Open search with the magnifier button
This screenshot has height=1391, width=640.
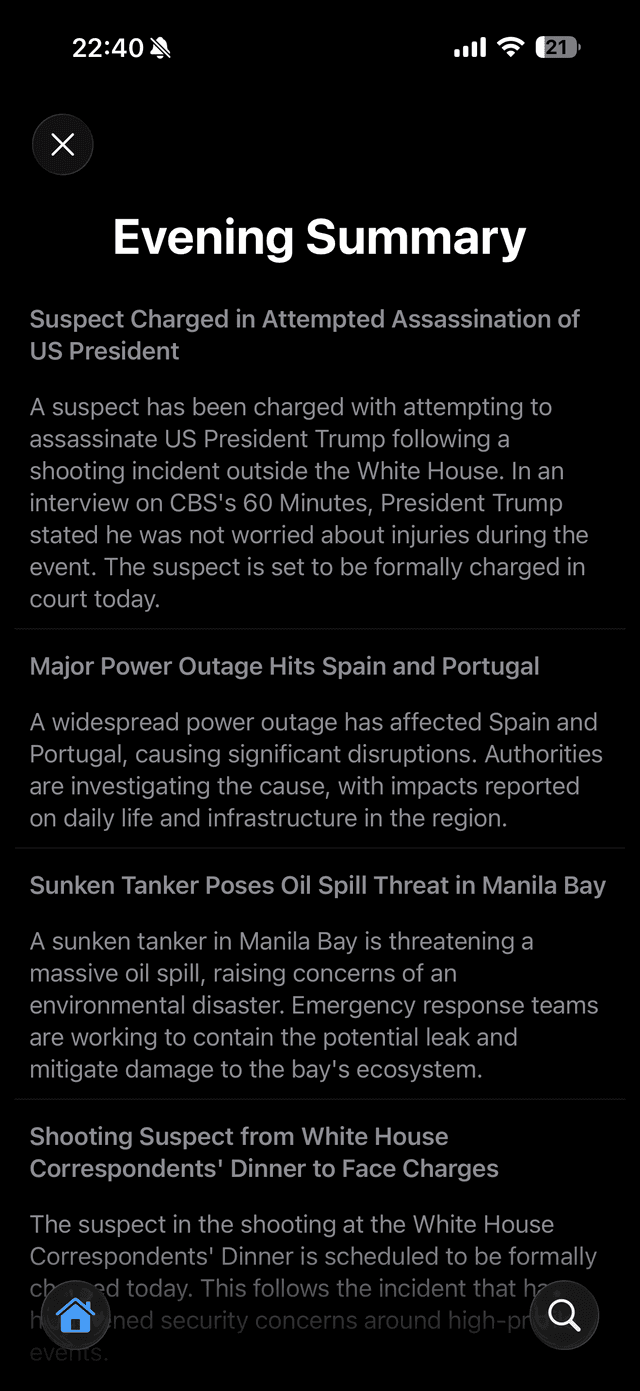click(564, 1316)
